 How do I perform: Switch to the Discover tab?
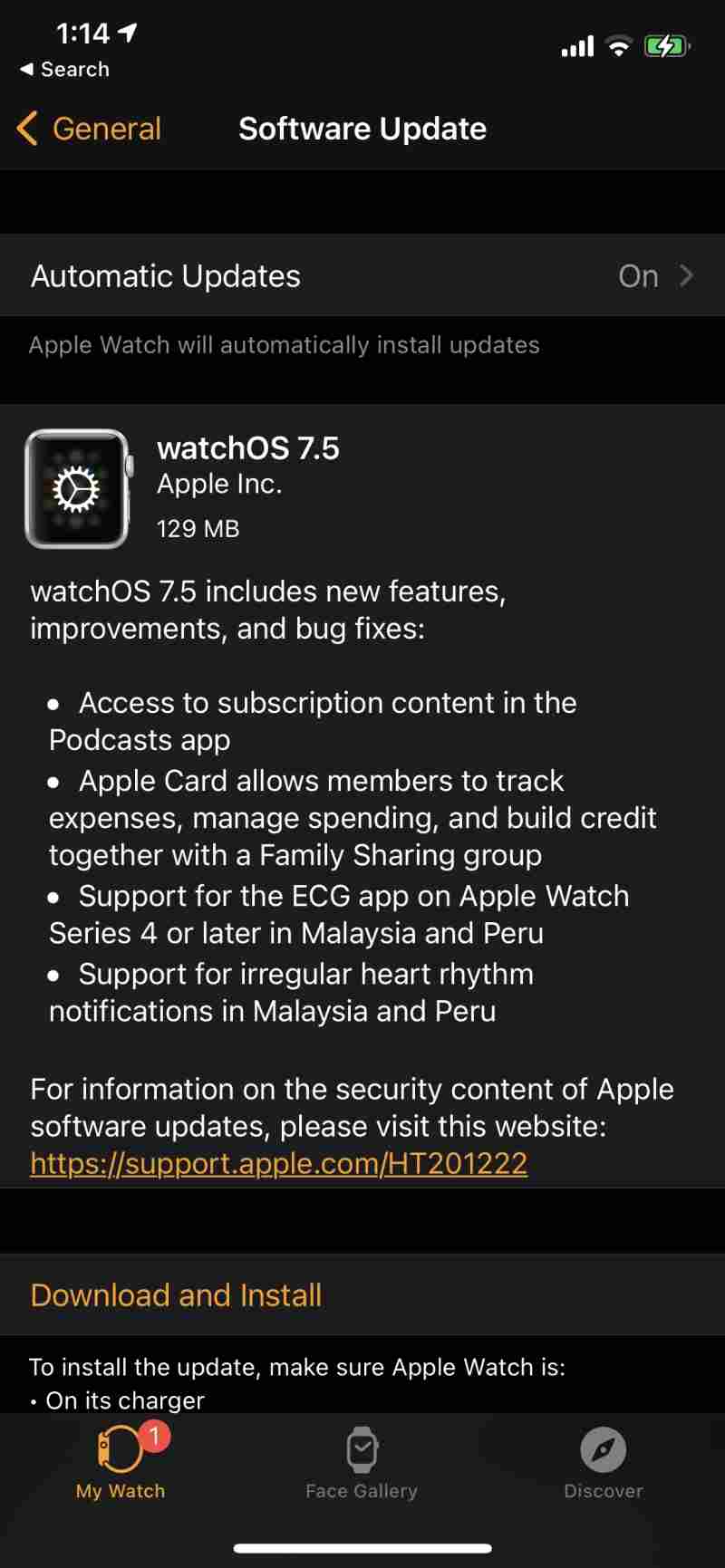tap(603, 1463)
